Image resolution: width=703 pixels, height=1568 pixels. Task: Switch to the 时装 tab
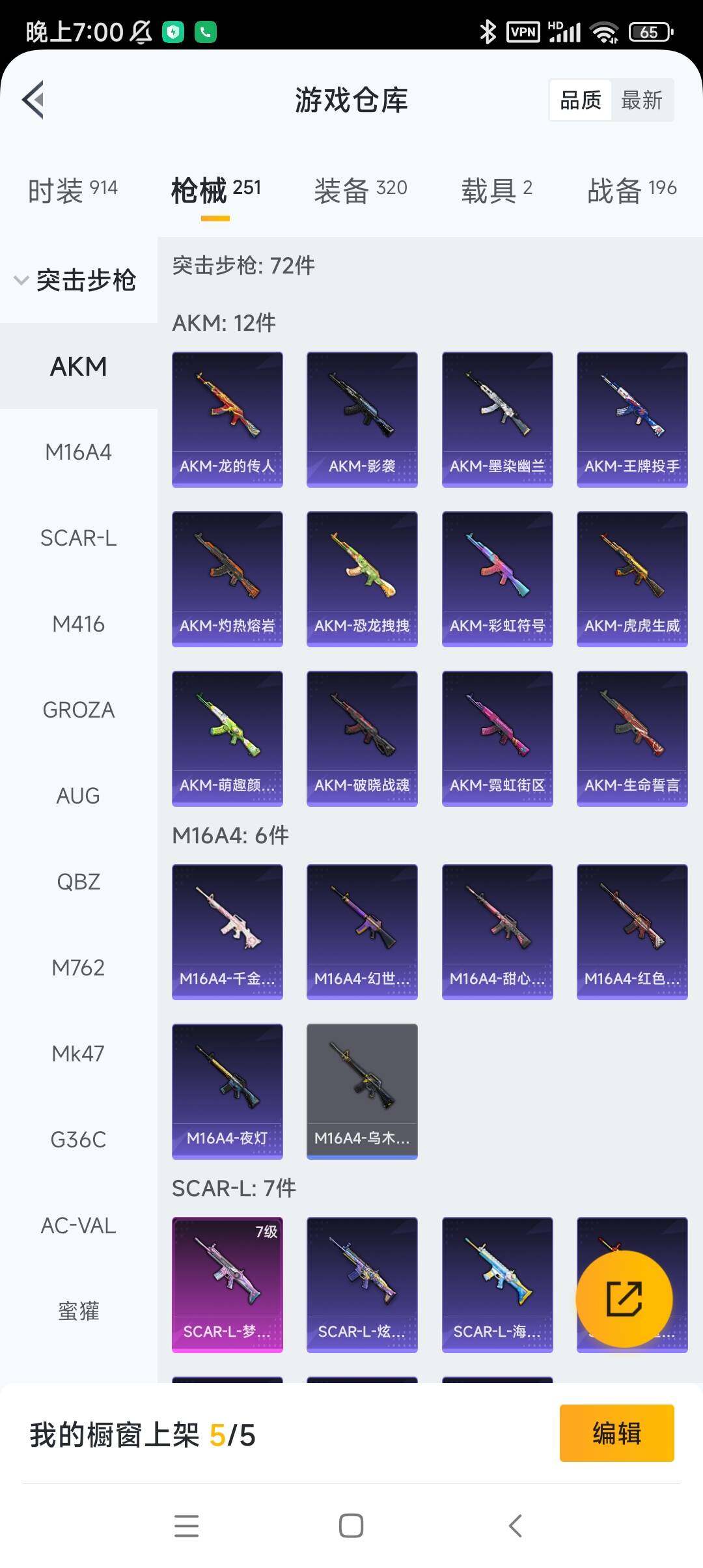coord(72,190)
